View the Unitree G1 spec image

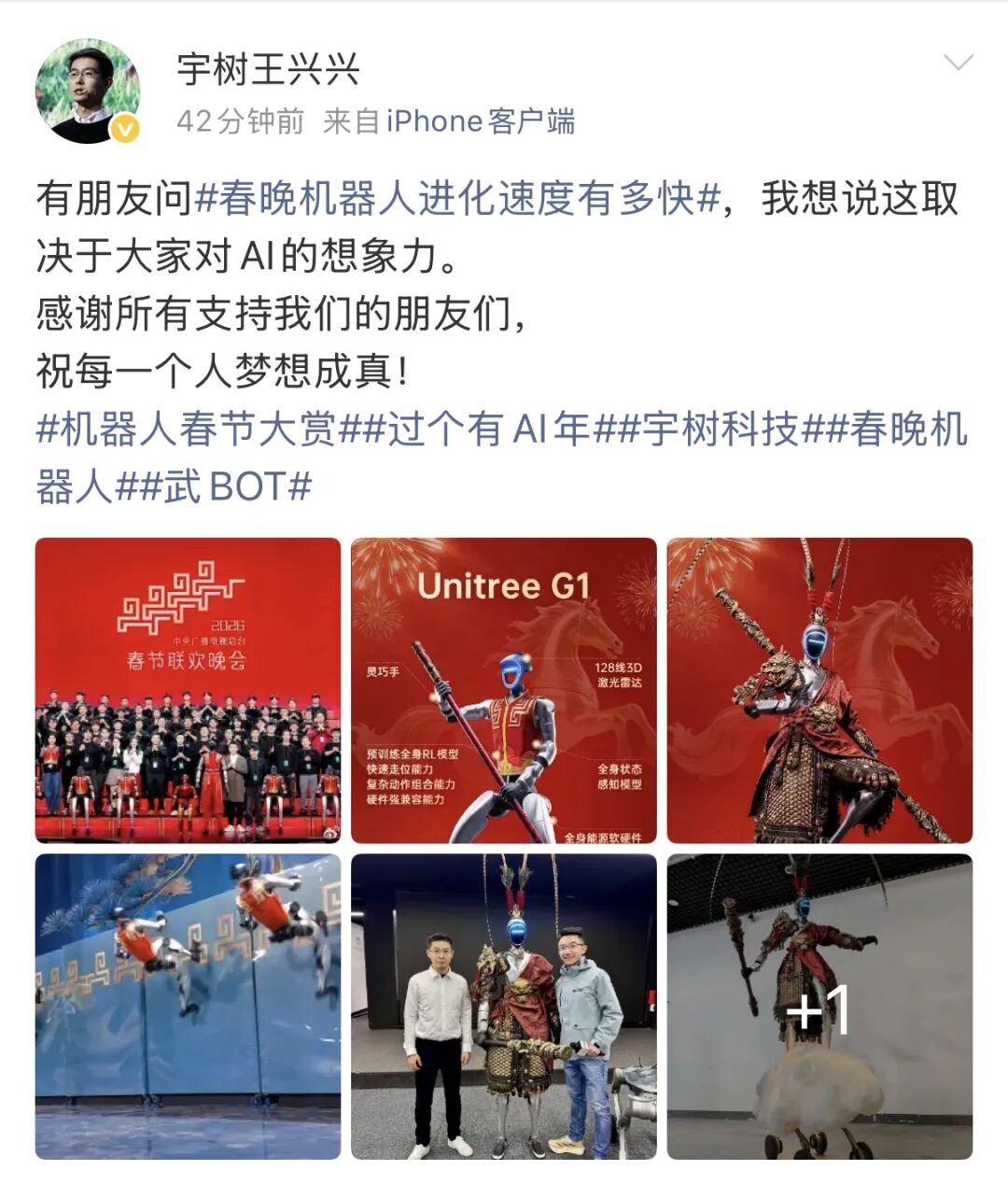point(503,690)
